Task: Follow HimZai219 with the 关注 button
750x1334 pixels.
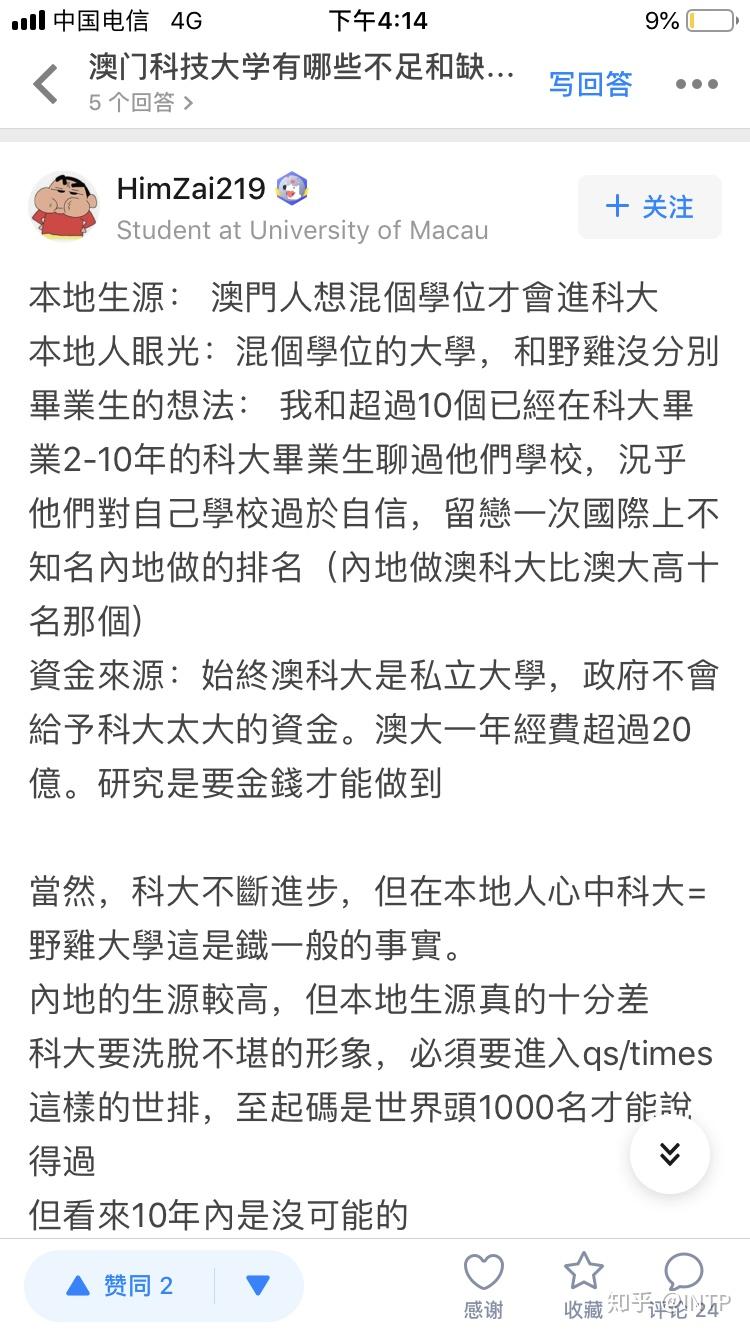Action: pos(650,207)
